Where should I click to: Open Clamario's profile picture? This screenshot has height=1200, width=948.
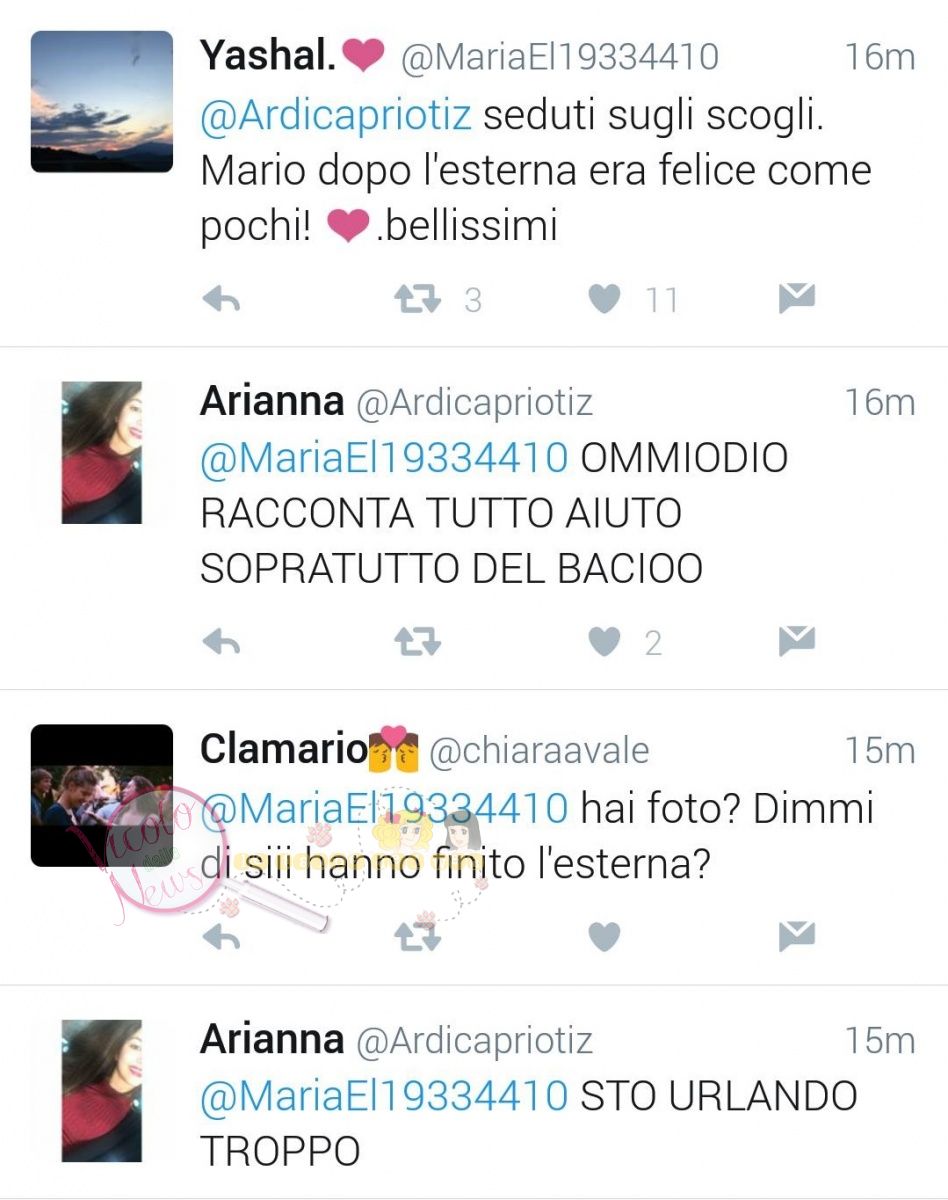click(101, 795)
